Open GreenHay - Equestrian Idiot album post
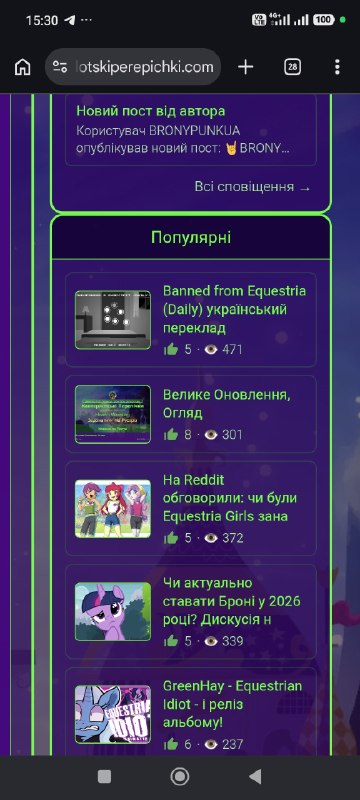Image resolution: width=360 pixels, height=800 pixels. click(x=191, y=712)
